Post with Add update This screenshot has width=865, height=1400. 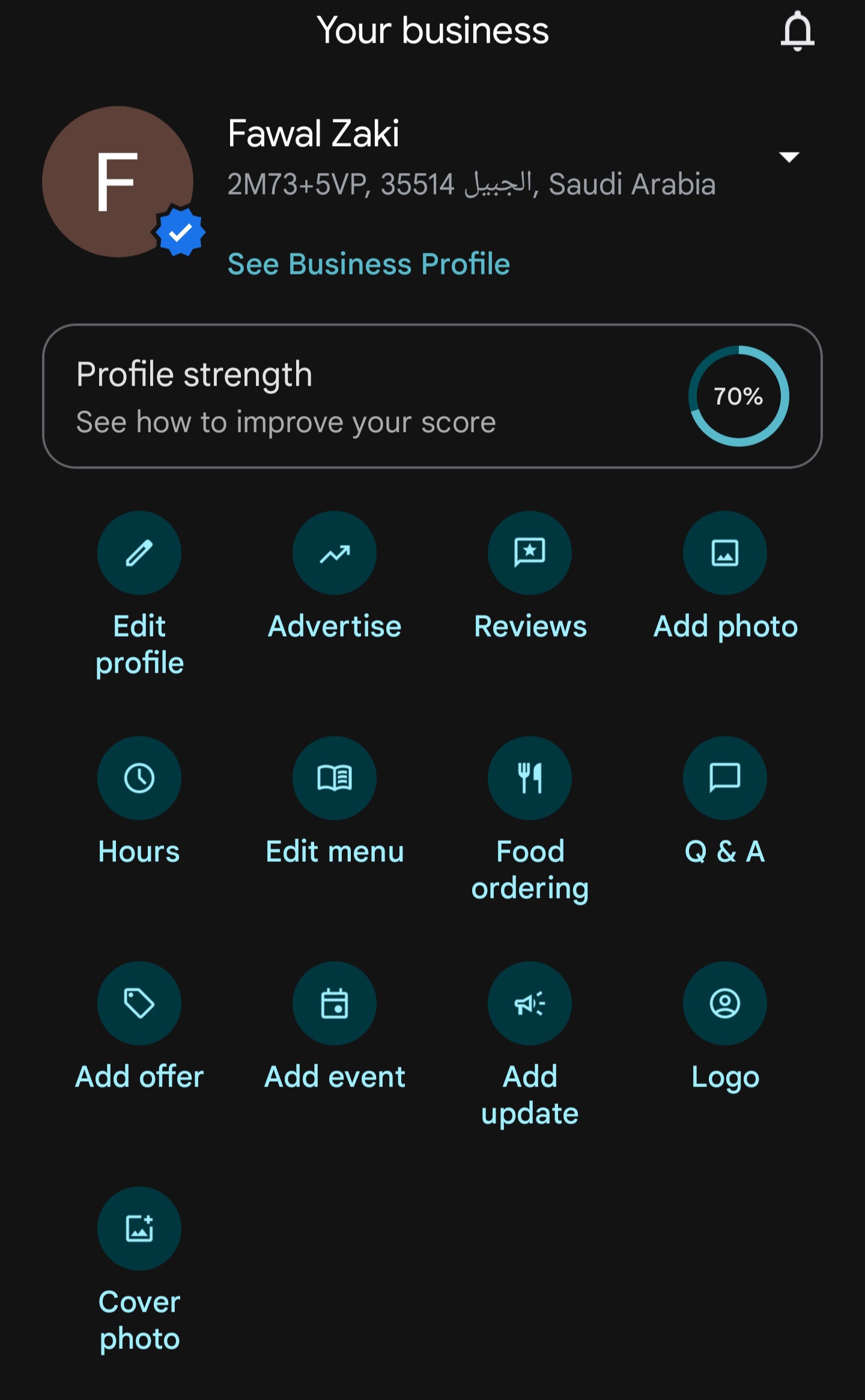pos(530,1004)
